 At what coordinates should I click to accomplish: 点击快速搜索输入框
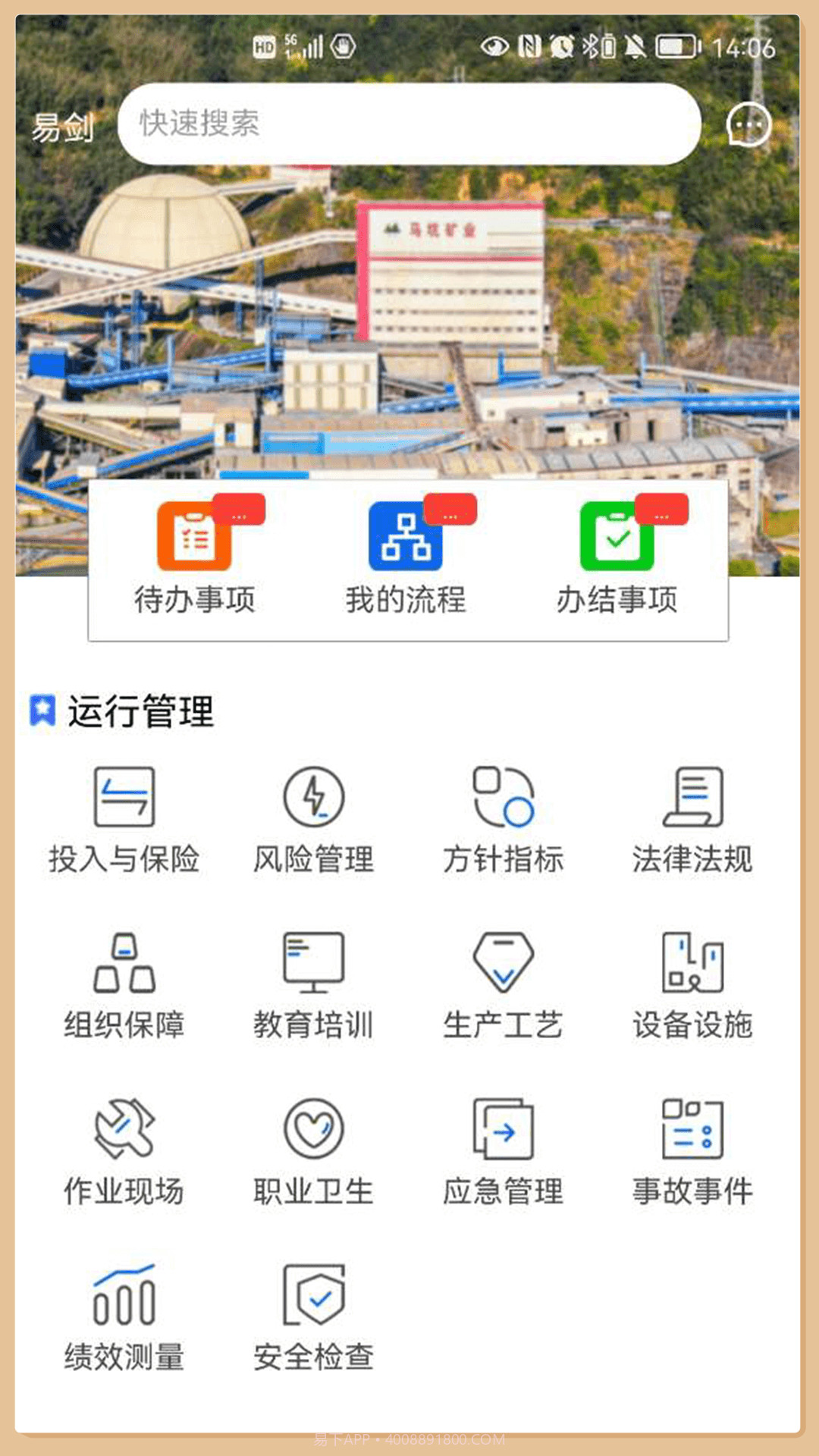pyautogui.click(x=409, y=124)
